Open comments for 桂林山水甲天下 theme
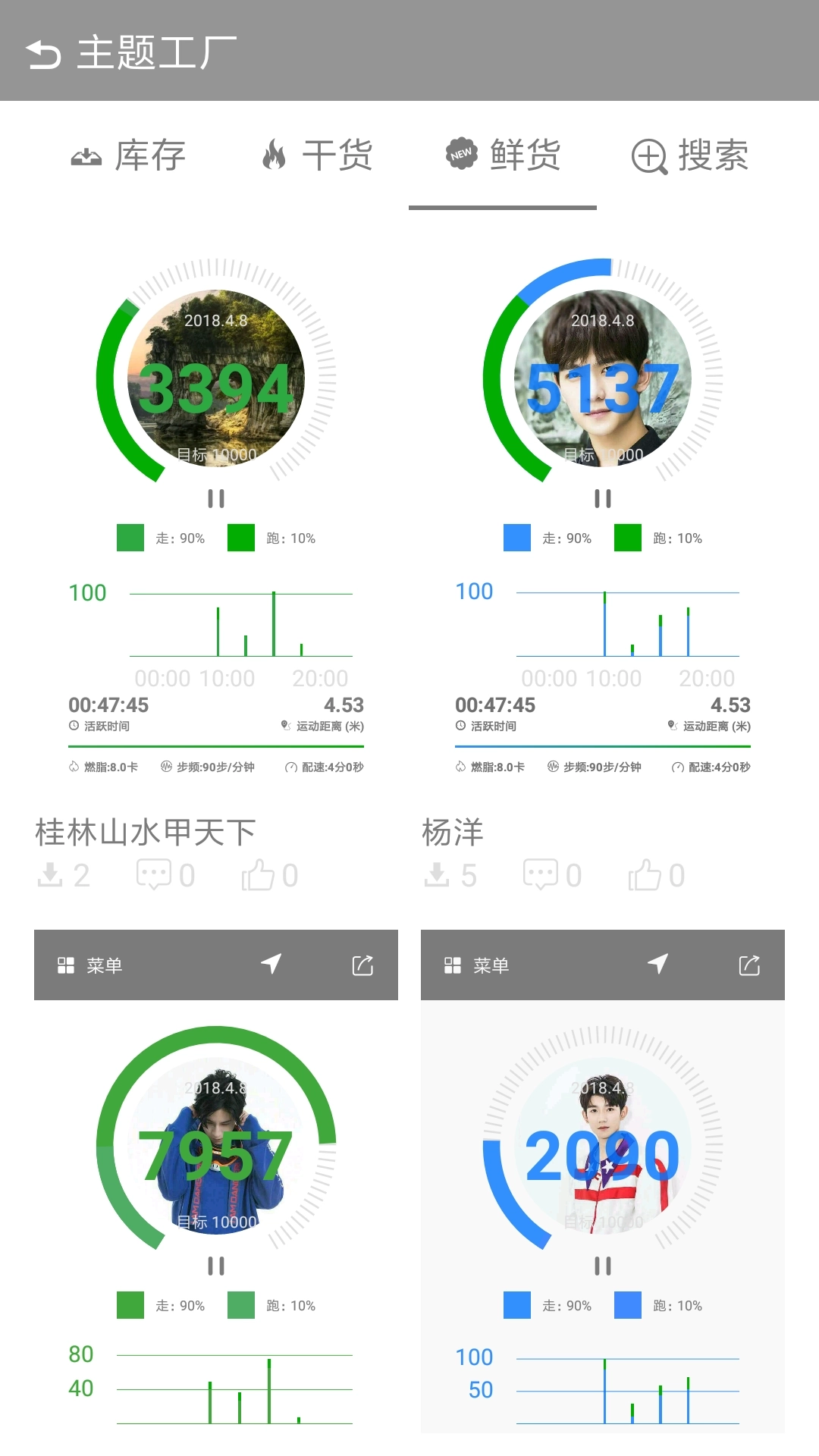 click(x=155, y=874)
